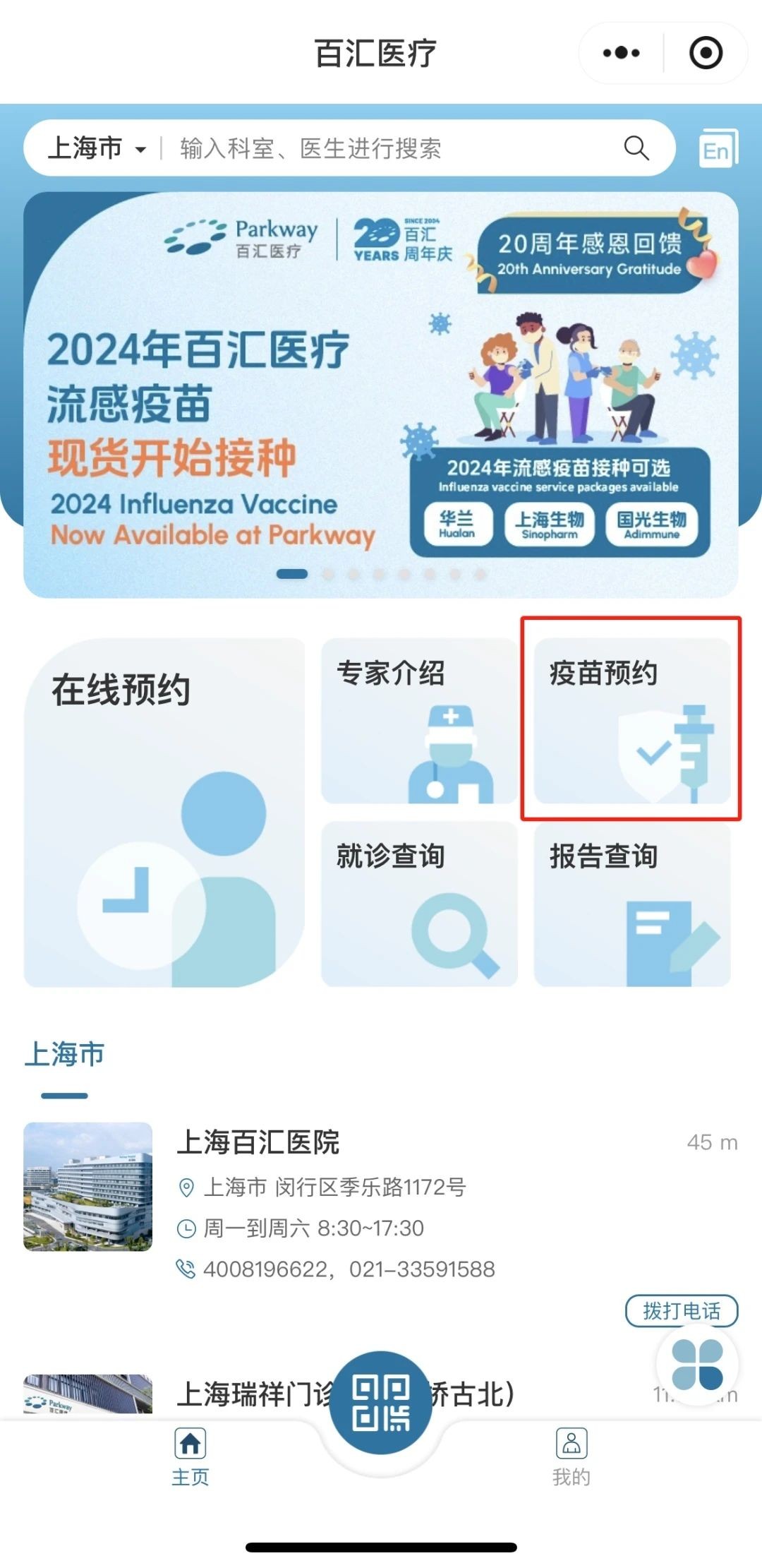
Task: Open 上海百汇医院 hospital details
Action: pos(258,1142)
